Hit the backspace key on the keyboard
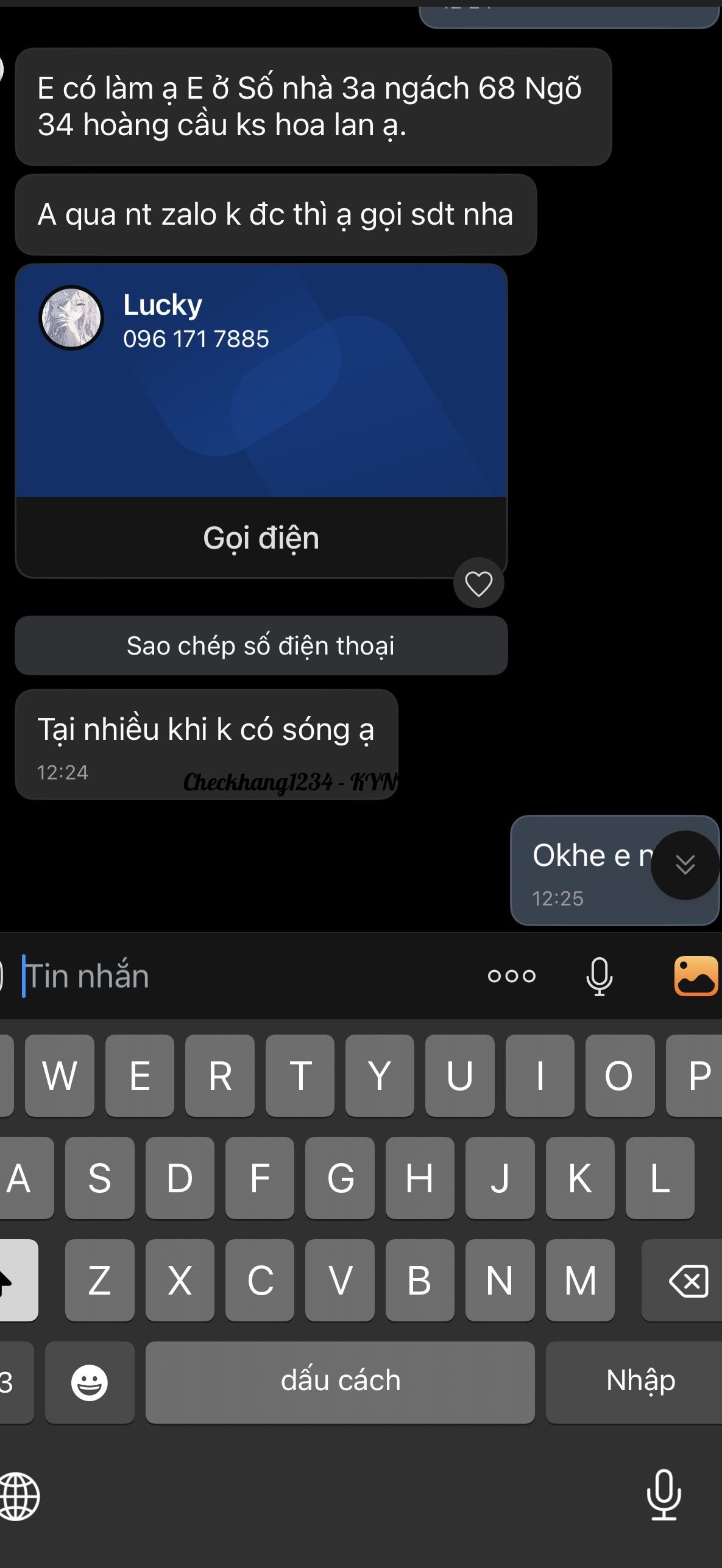722x1568 pixels. coord(687,1281)
